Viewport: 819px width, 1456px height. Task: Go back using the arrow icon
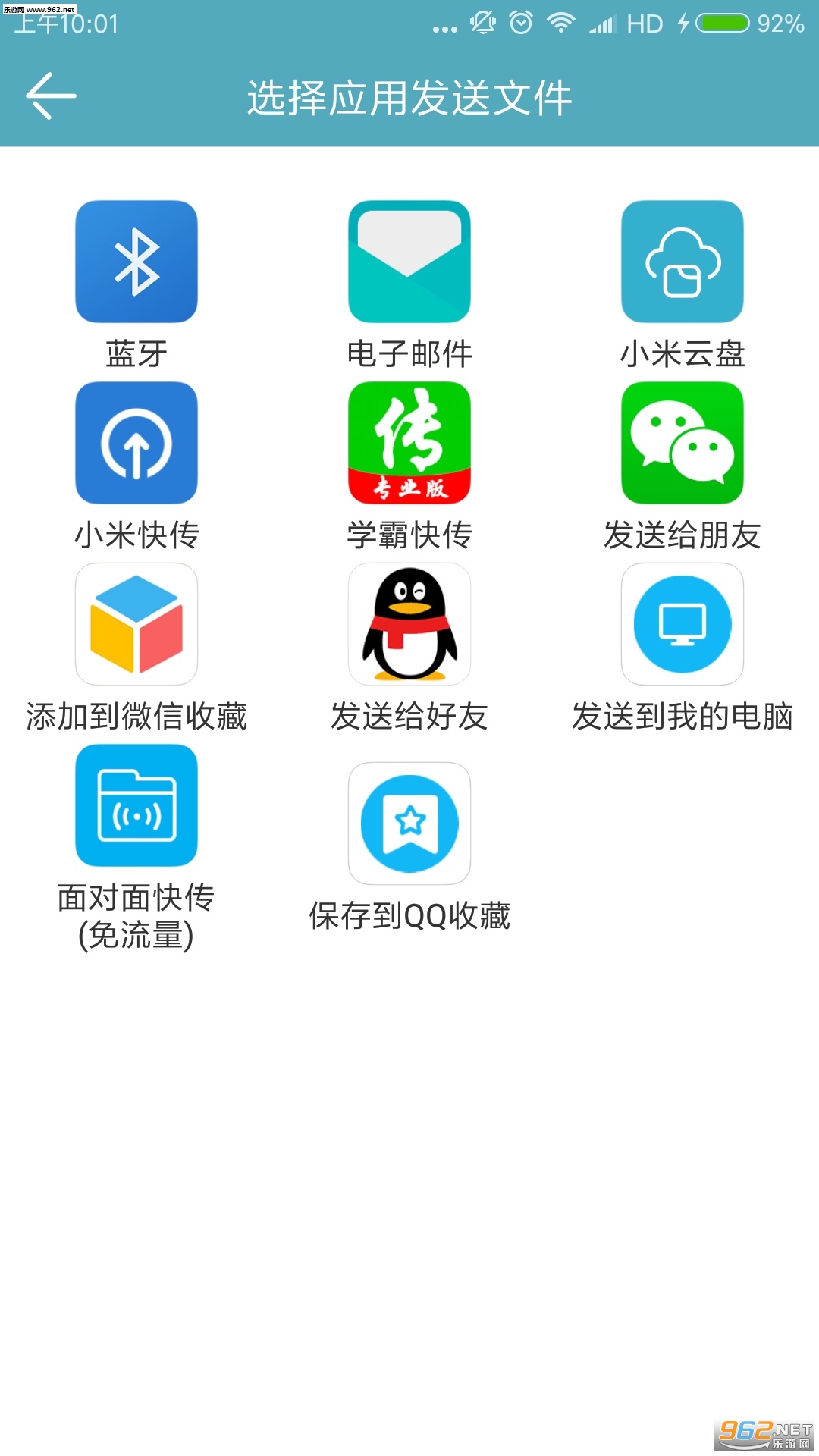[x=51, y=96]
